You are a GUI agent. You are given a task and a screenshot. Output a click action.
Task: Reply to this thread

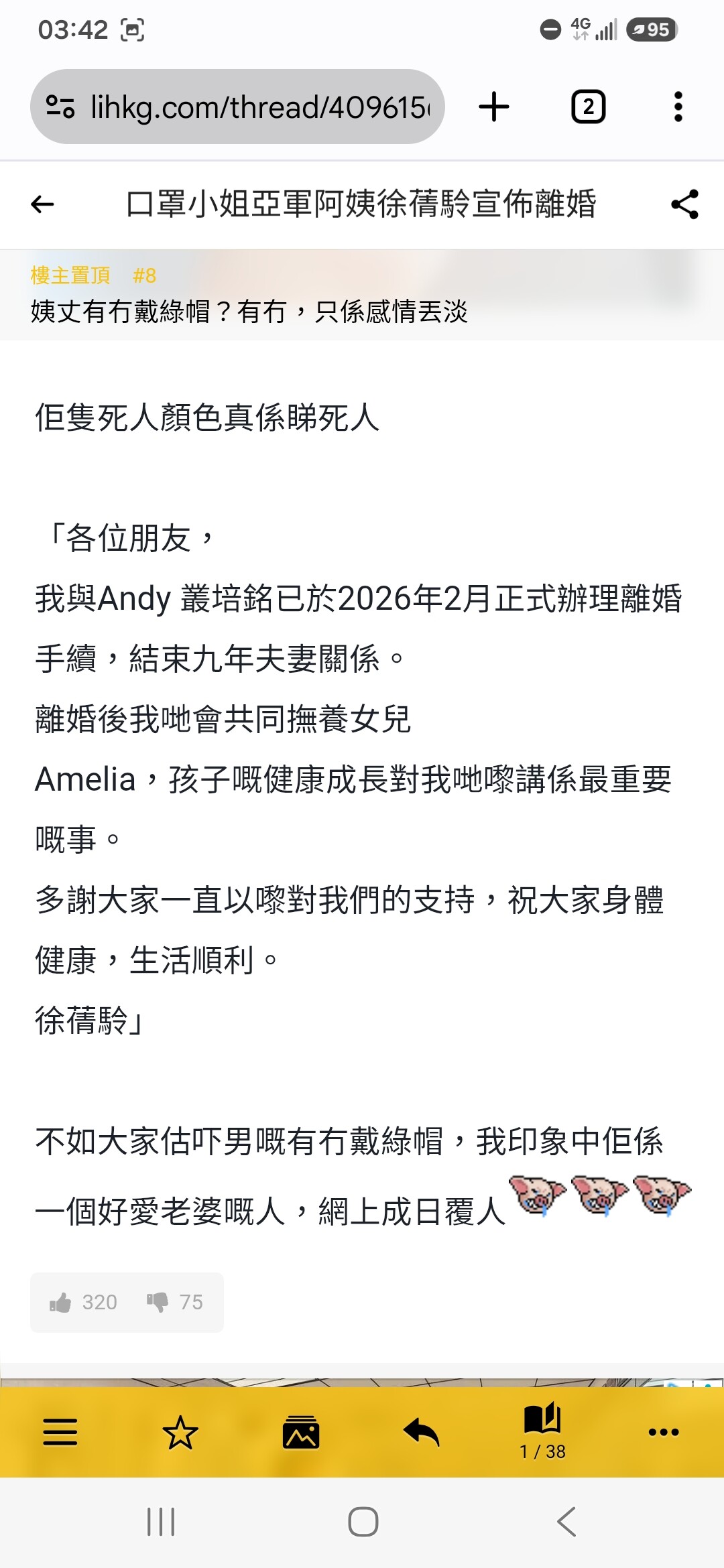pyautogui.click(x=421, y=1433)
